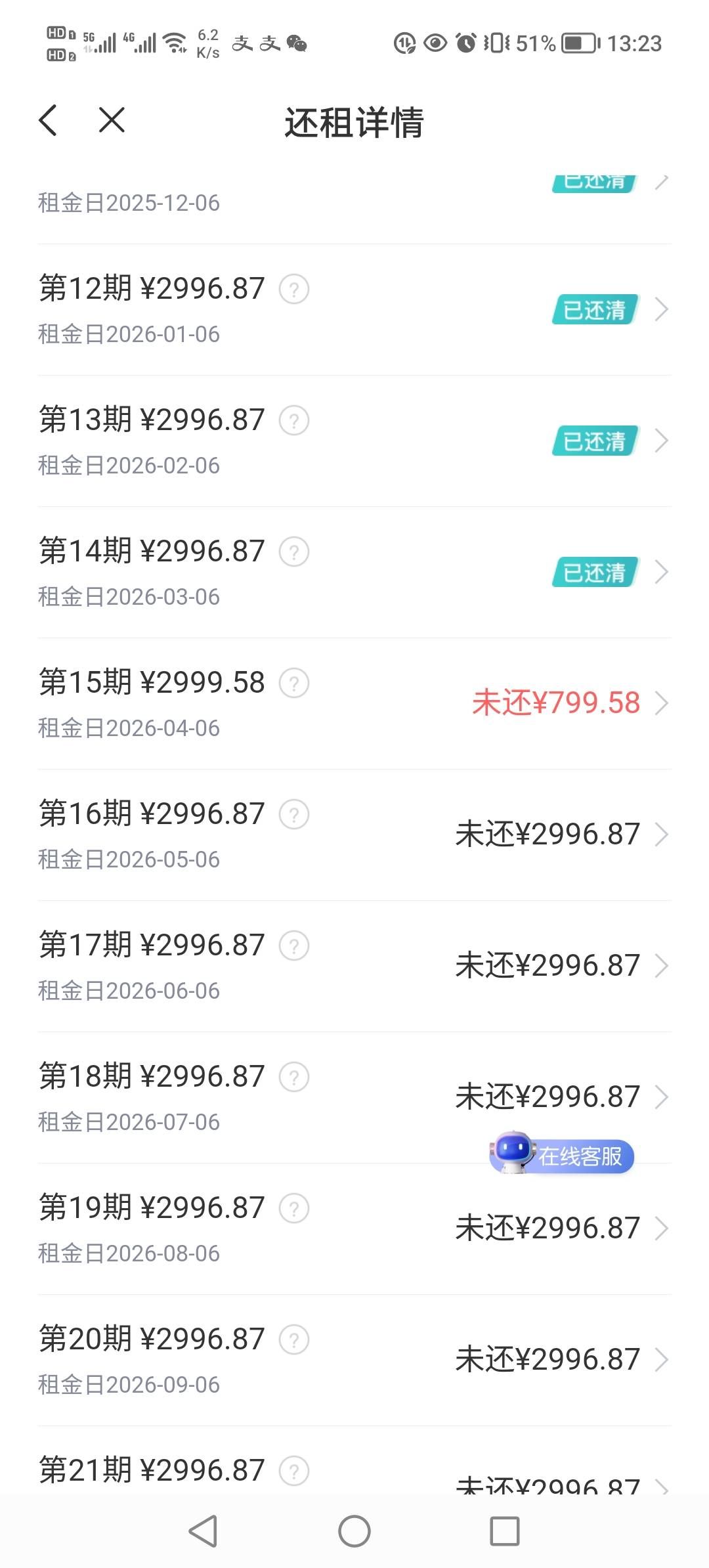The height and width of the screenshot is (1568, 709).
Task: View the 第13期 cleared installment
Action: point(354,441)
